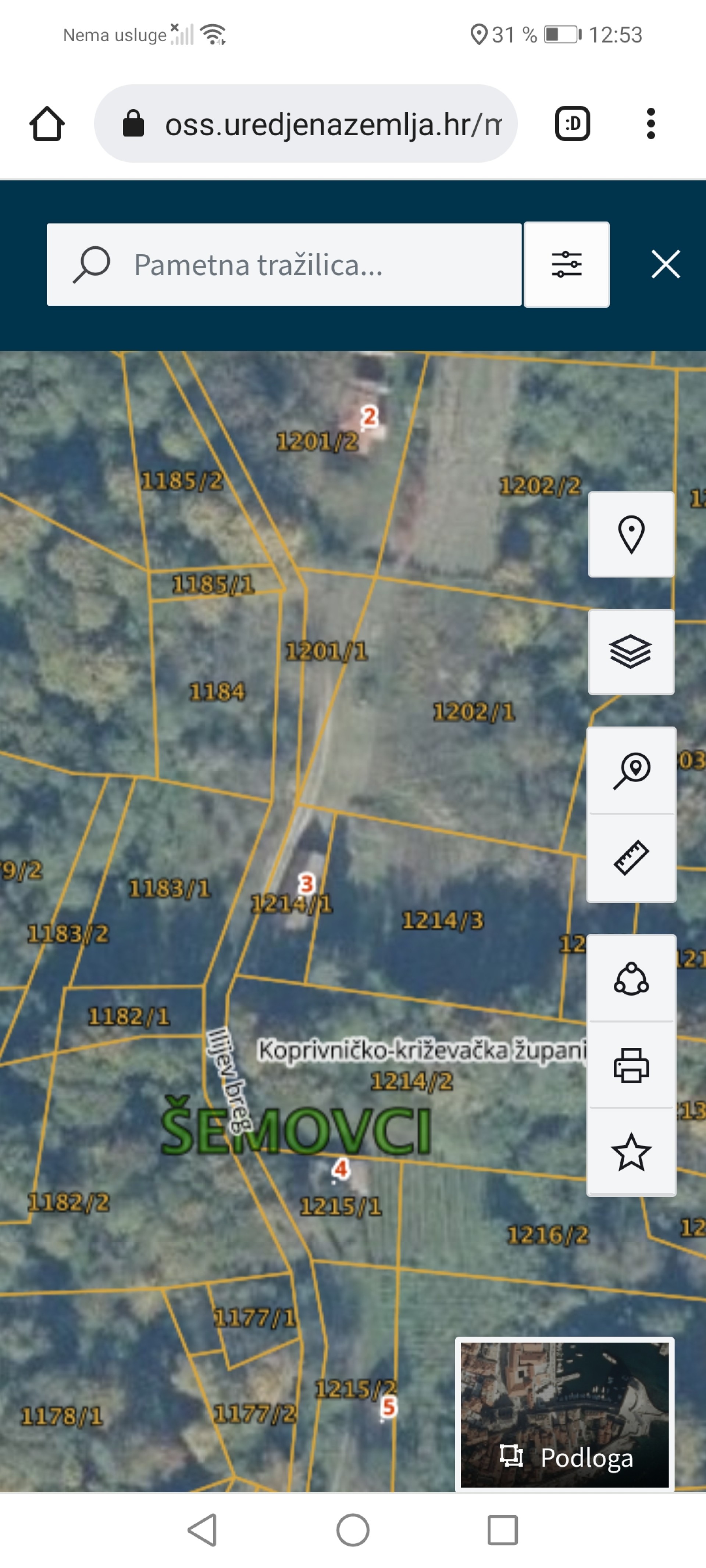The image size is (706, 1568).
Task: Open recent apps from the navigation bar
Action: coord(503,1530)
